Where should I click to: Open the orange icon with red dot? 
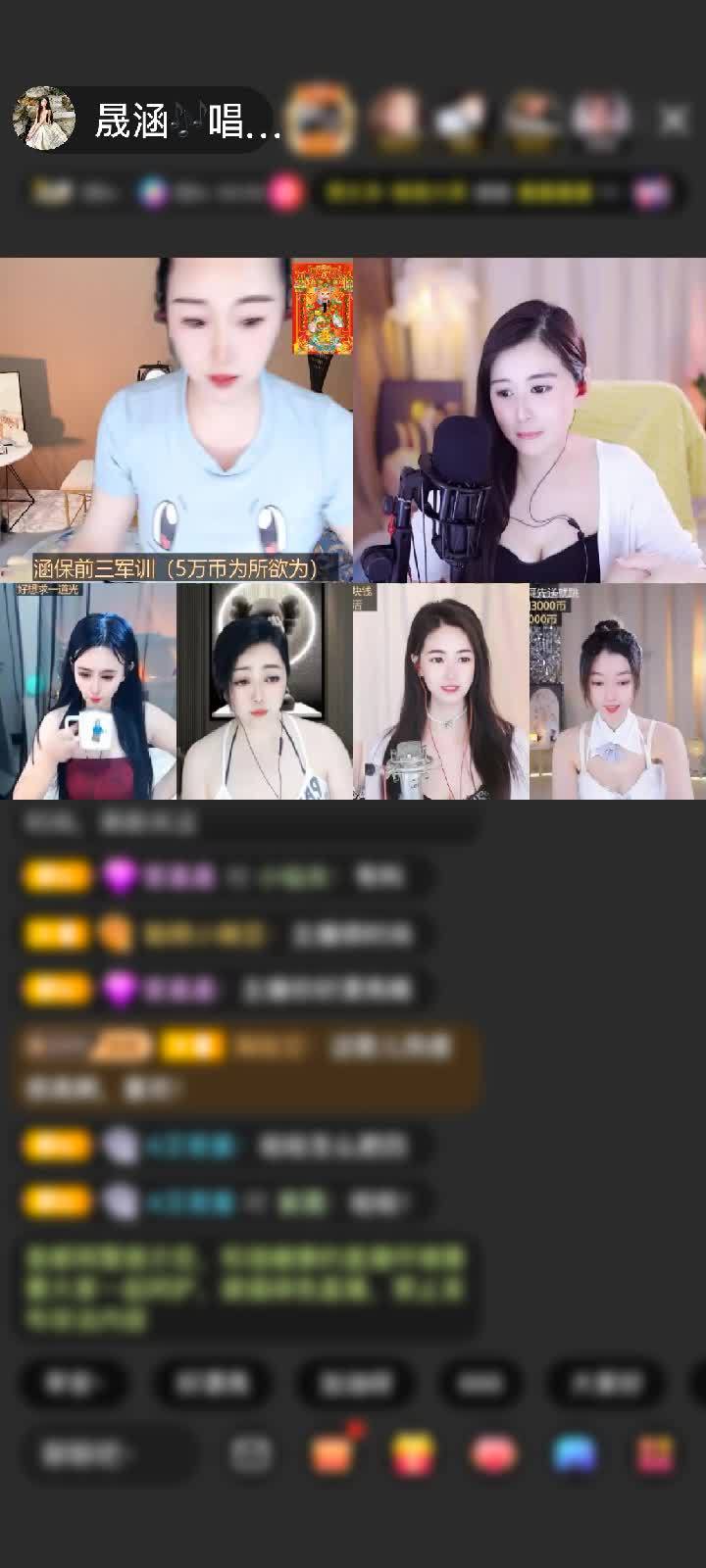click(333, 1453)
